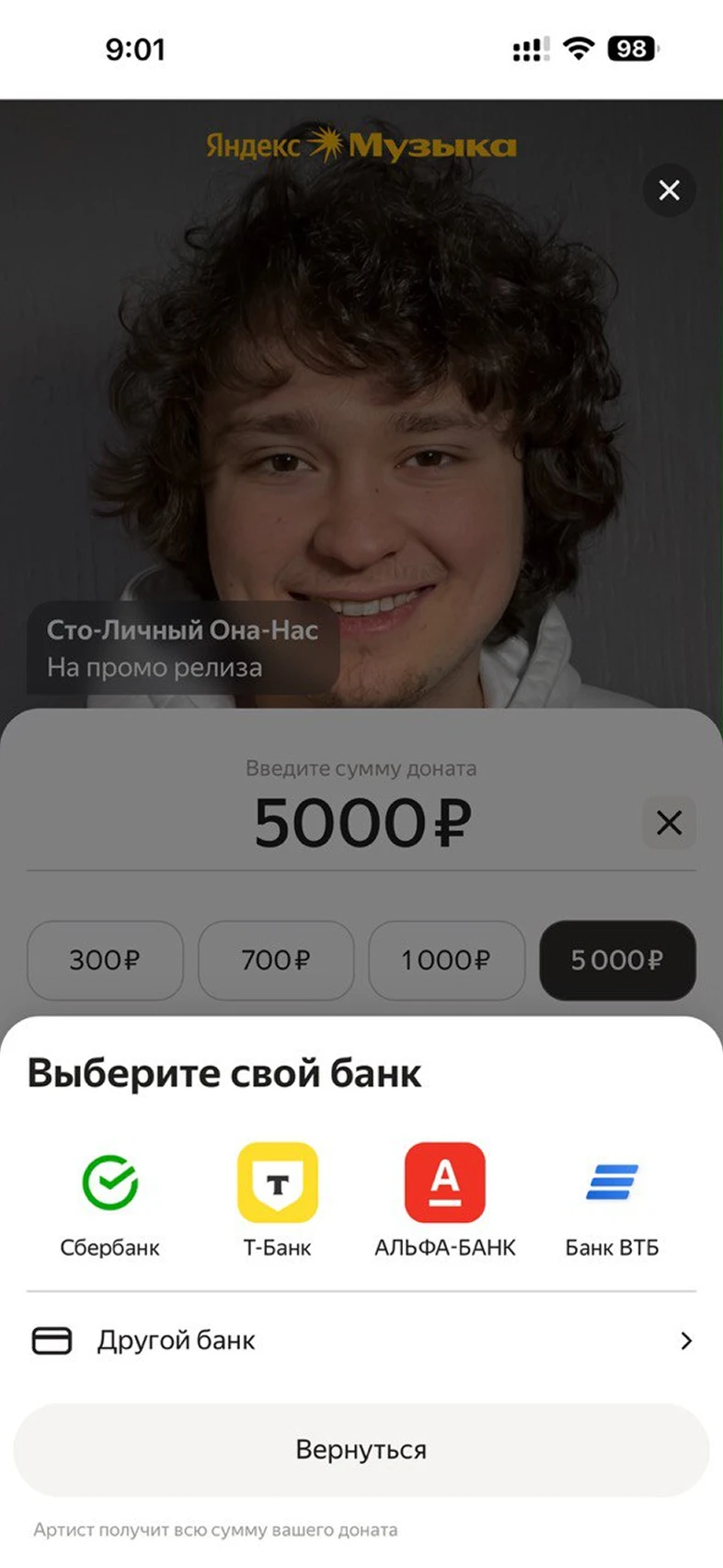Screen dimensions: 723x1568
Task: Select the 300₽ amount chip
Action: [105, 960]
